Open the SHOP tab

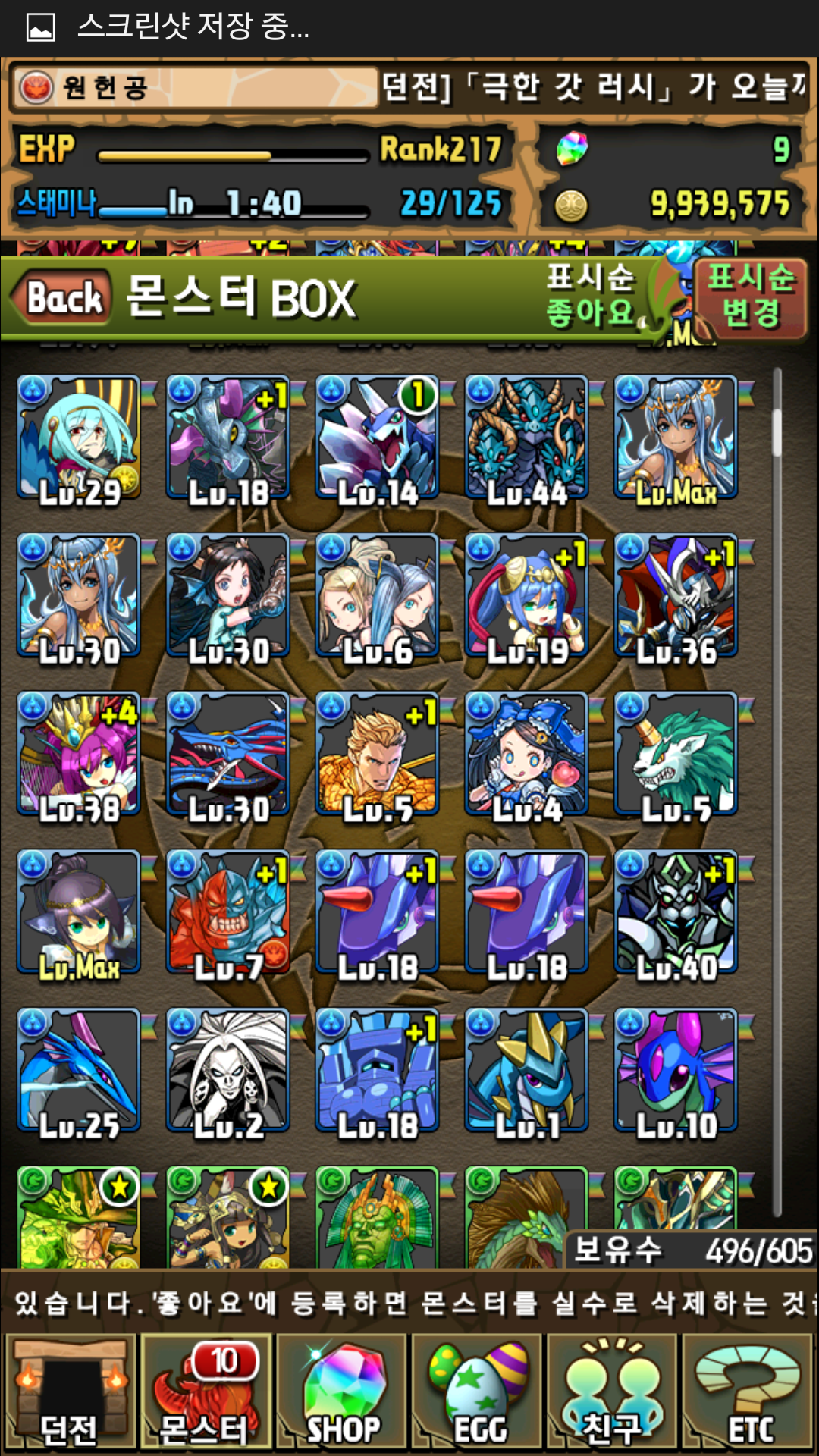click(342, 1393)
